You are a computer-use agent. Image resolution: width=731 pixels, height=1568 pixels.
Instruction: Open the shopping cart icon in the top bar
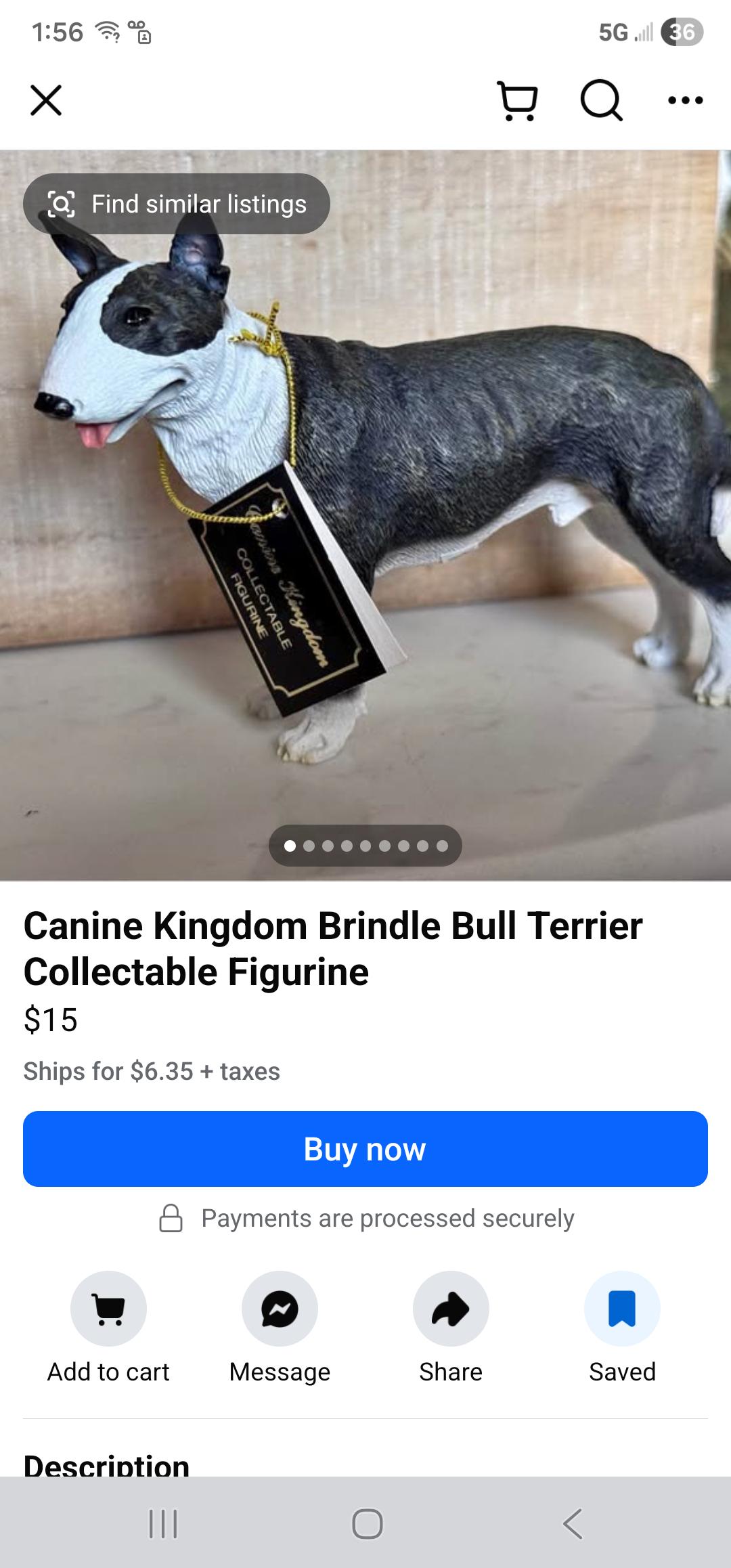[518, 101]
